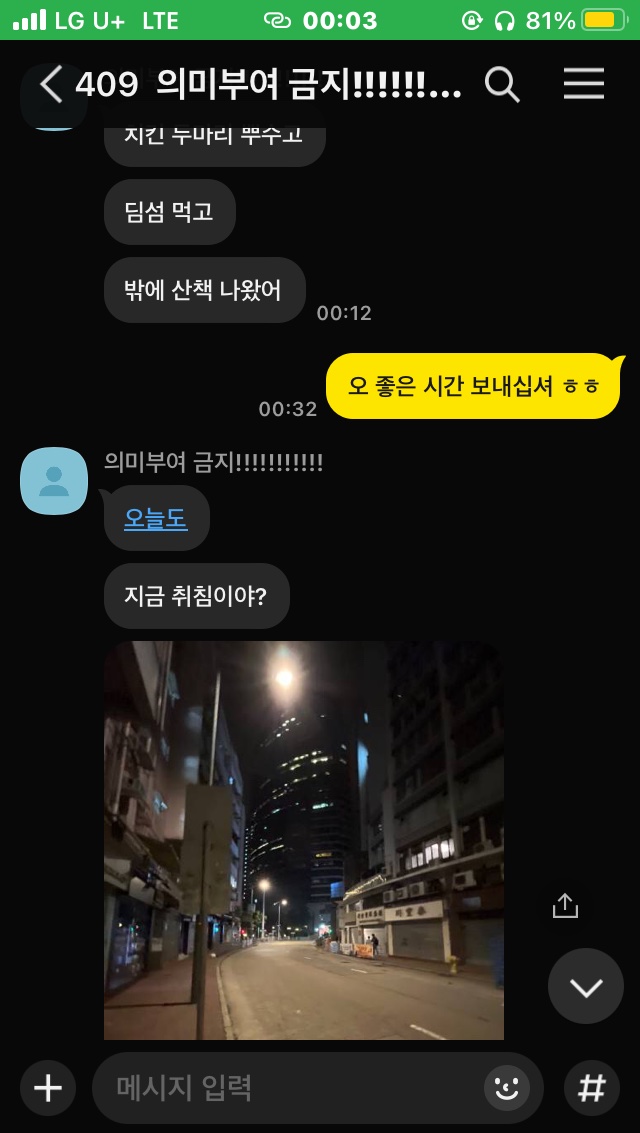This screenshot has width=640, height=1133.
Task: Open the sender's profile picture
Action: pos(54,481)
